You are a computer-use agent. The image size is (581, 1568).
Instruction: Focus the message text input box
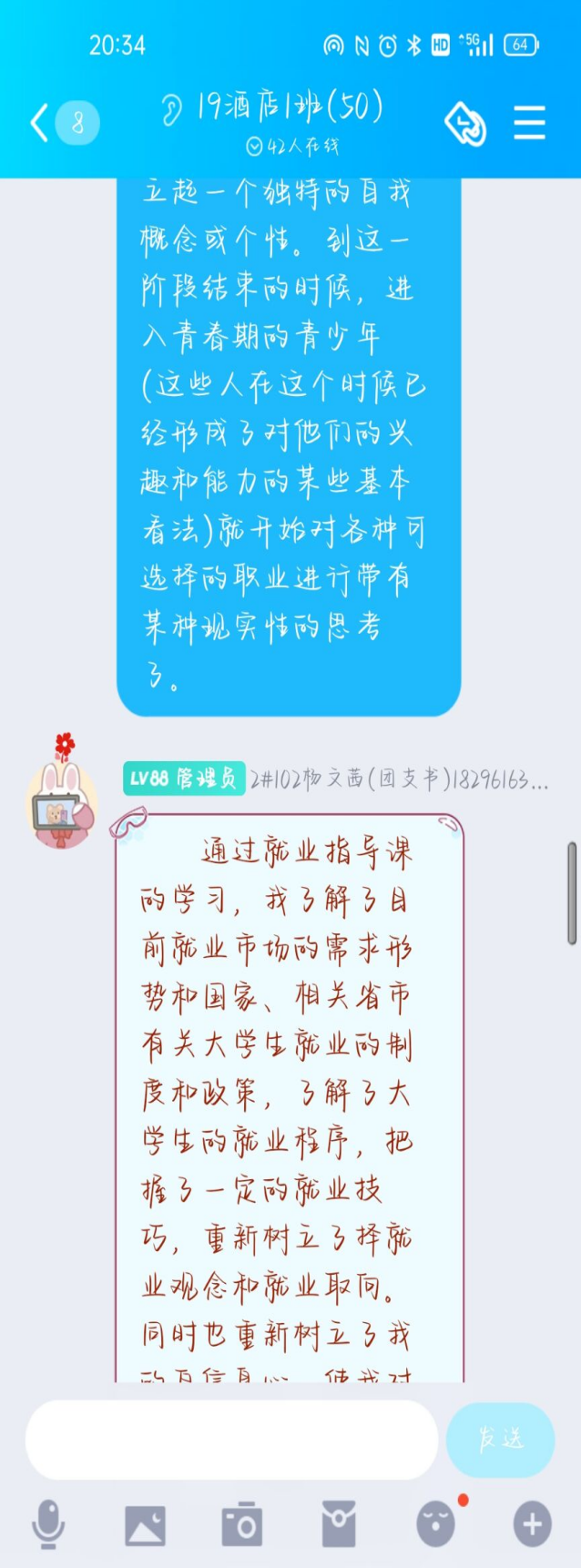click(x=232, y=1440)
